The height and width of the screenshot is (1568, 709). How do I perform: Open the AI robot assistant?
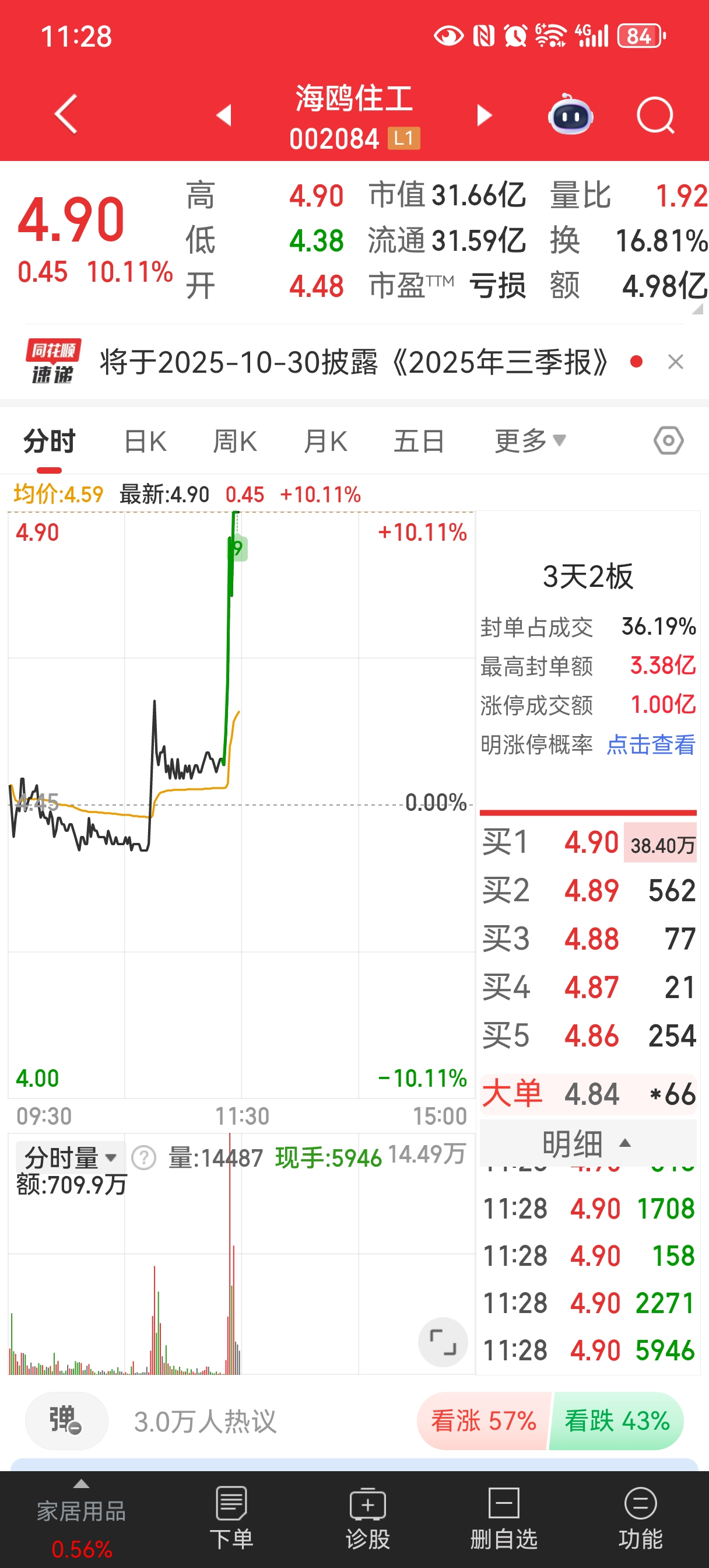pyautogui.click(x=570, y=114)
